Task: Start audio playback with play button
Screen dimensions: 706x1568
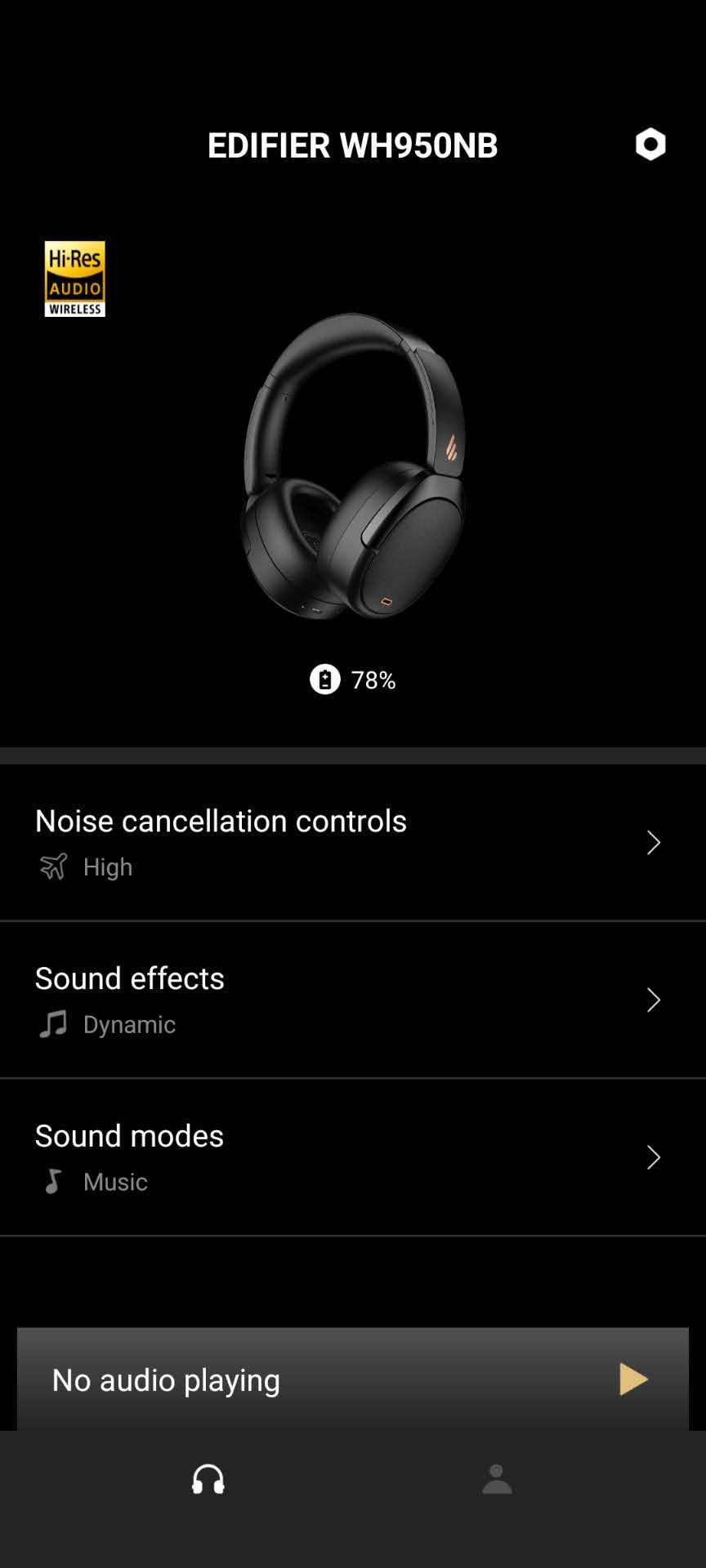Action: 633,1379
